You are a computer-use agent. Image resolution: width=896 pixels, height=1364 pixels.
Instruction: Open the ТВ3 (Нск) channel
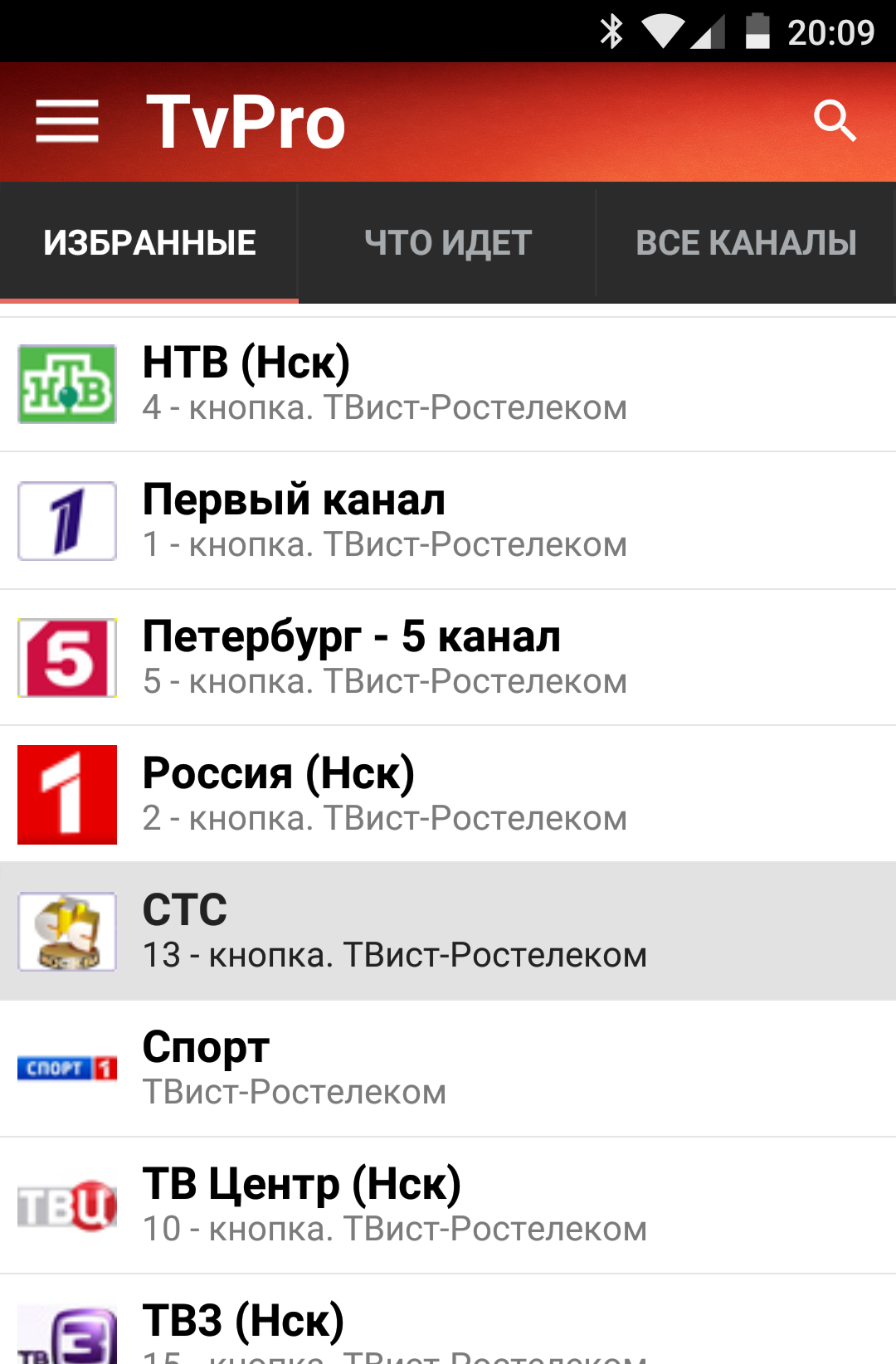click(x=448, y=1327)
